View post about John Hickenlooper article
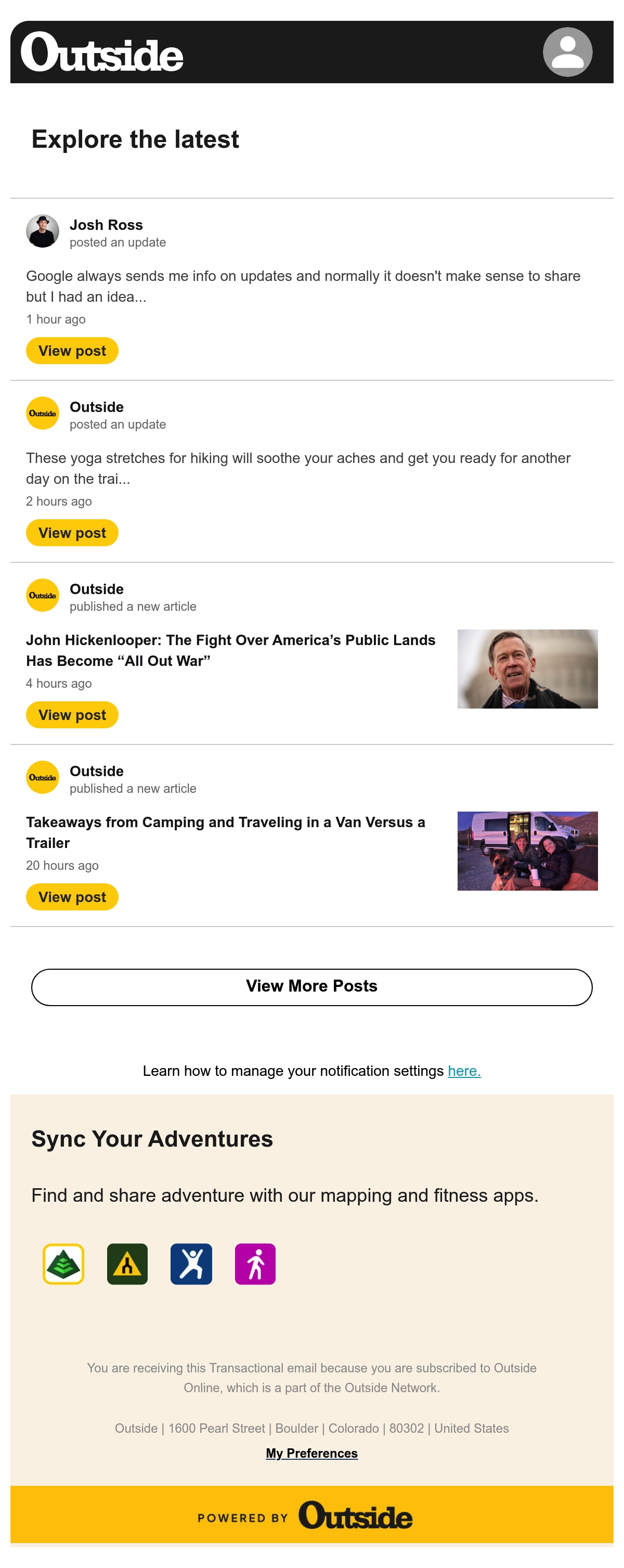The image size is (624, 1568). (72, 715)
